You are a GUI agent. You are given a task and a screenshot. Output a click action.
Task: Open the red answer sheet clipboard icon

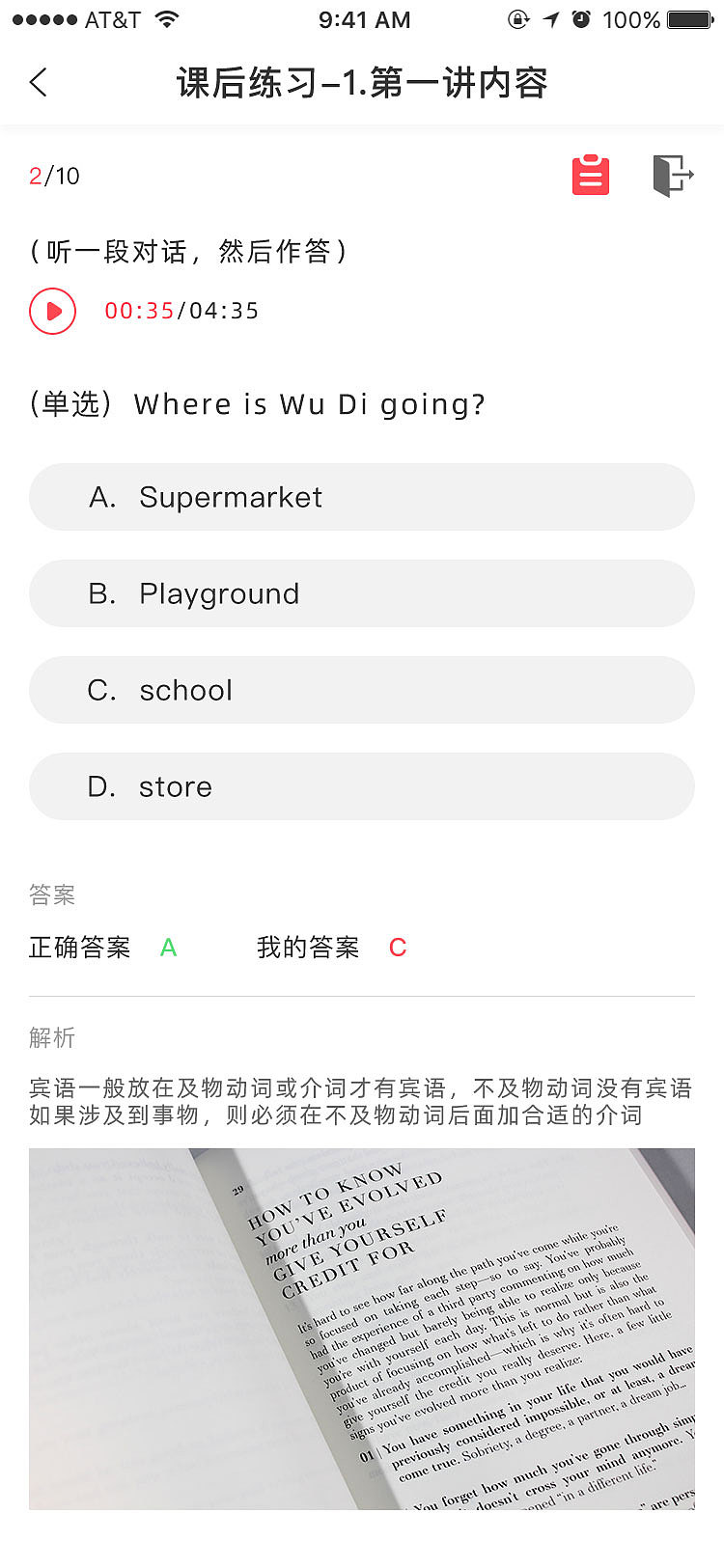point(590,175)
